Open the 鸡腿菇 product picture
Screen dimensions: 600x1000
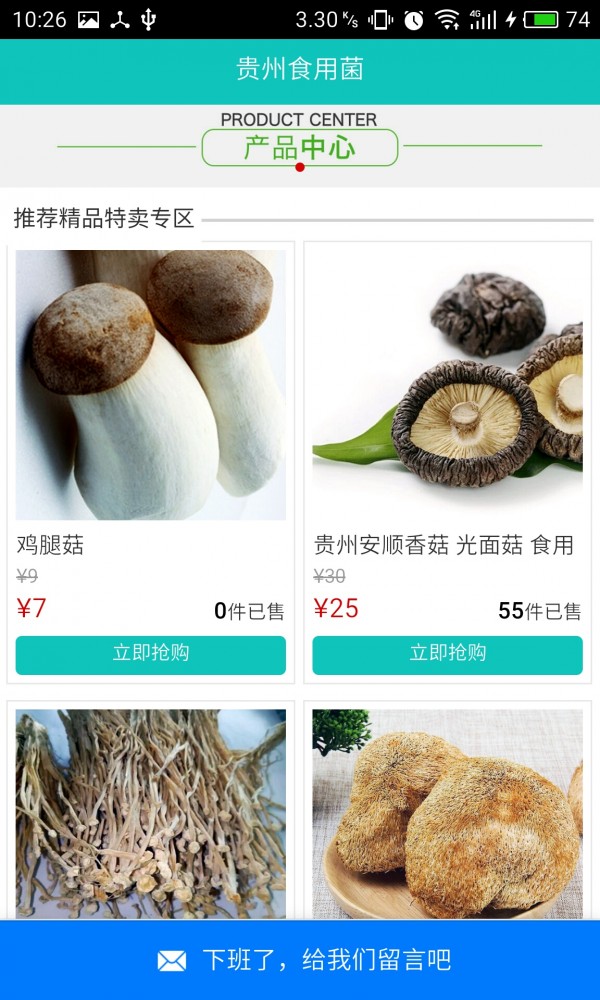click(x=150, y=385)
